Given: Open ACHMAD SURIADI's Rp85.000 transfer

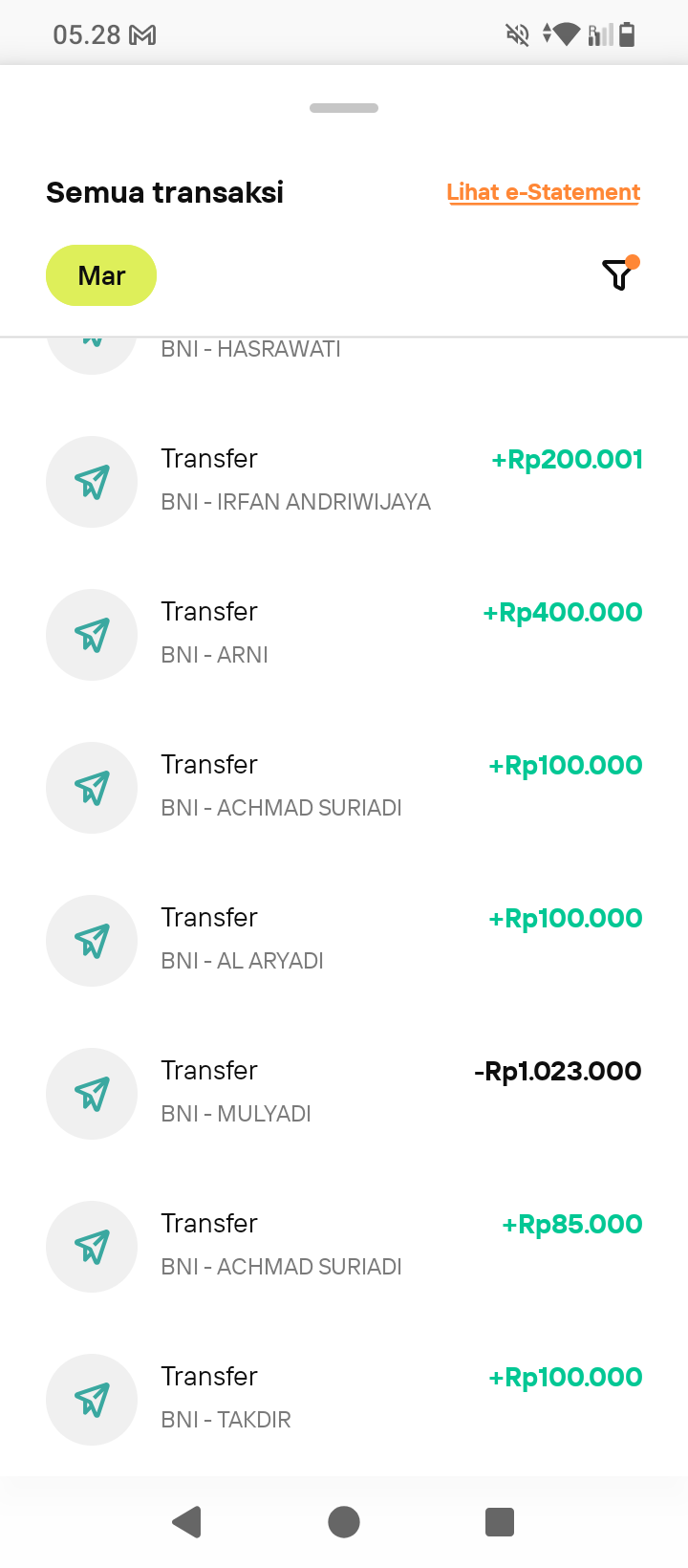Looking at the screenshot, I should [344, 1247].
